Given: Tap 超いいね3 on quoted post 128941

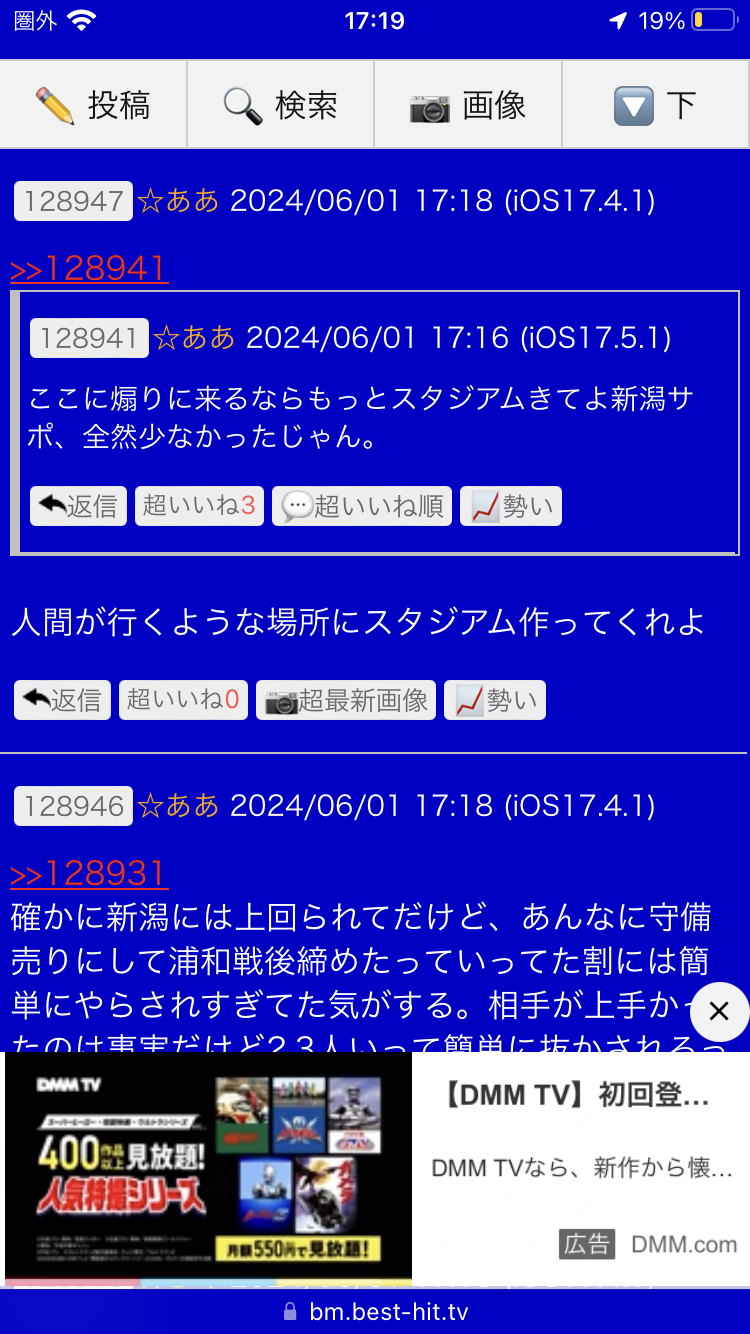Looking at the screenshot, I should click(199, 506).
